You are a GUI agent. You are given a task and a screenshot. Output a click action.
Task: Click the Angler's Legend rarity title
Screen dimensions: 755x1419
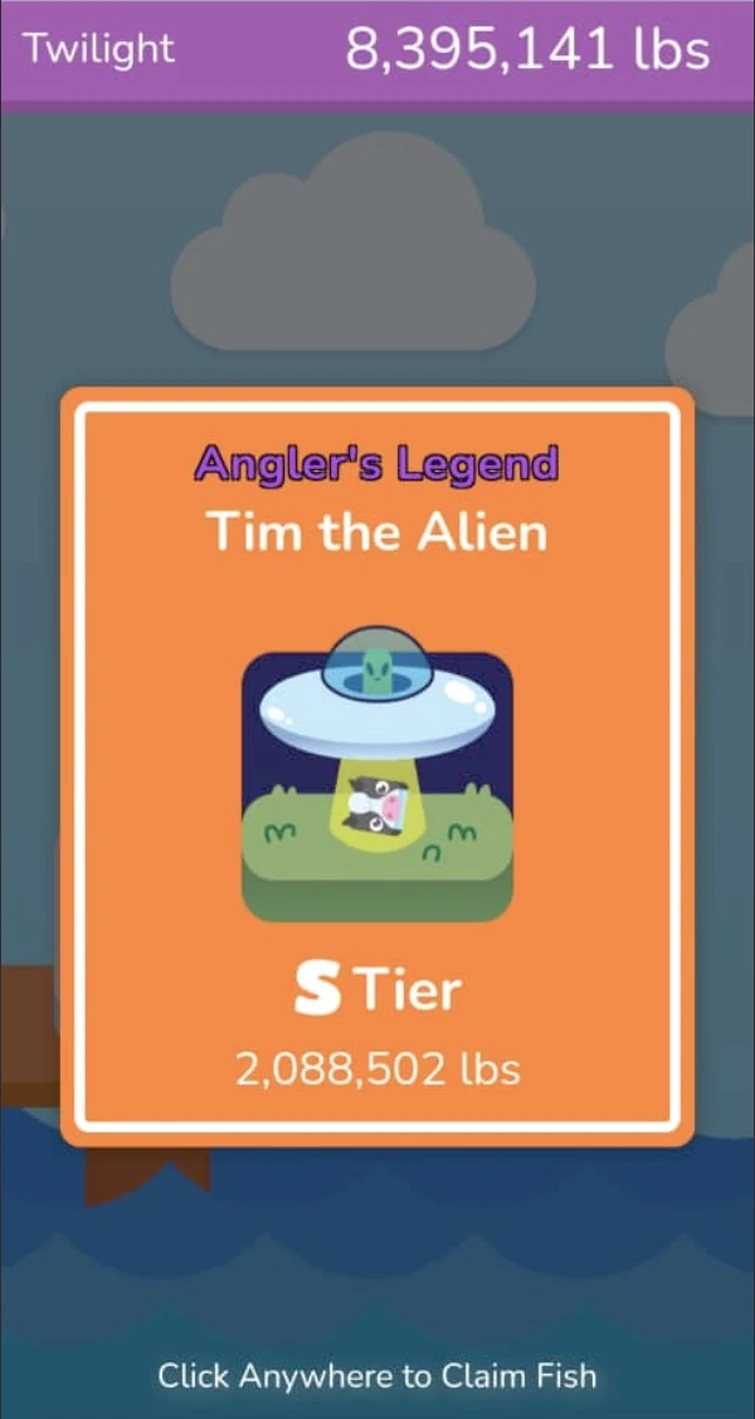click(x=377, y=463)
